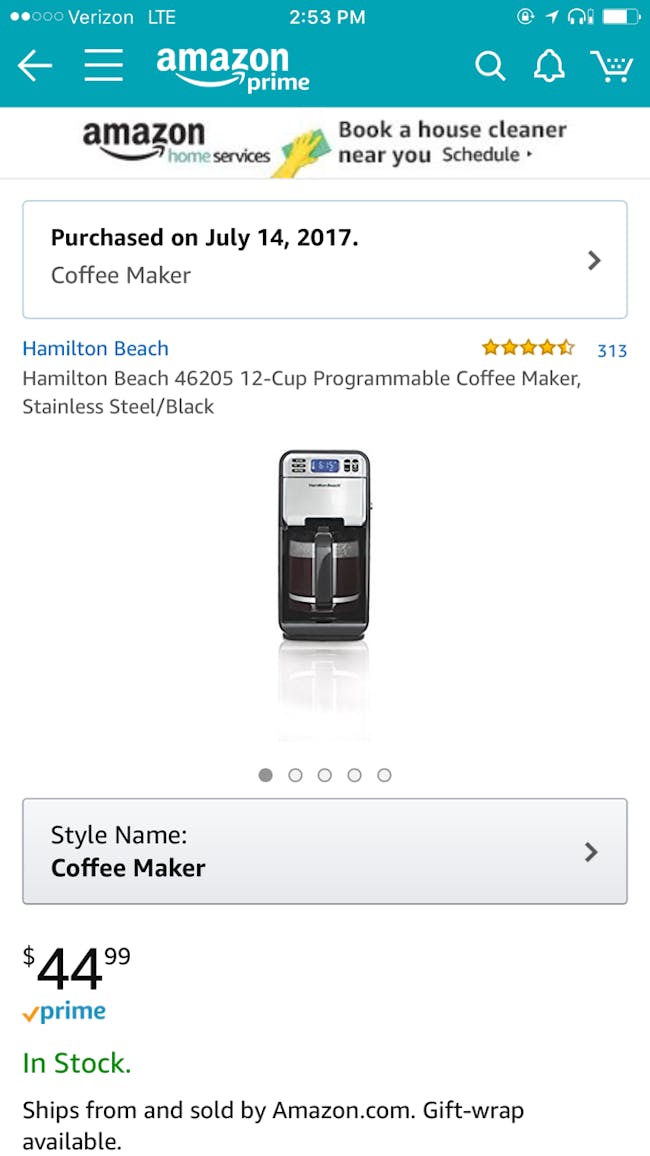
Task: View the 313 customer reviews
Action: 611,350
